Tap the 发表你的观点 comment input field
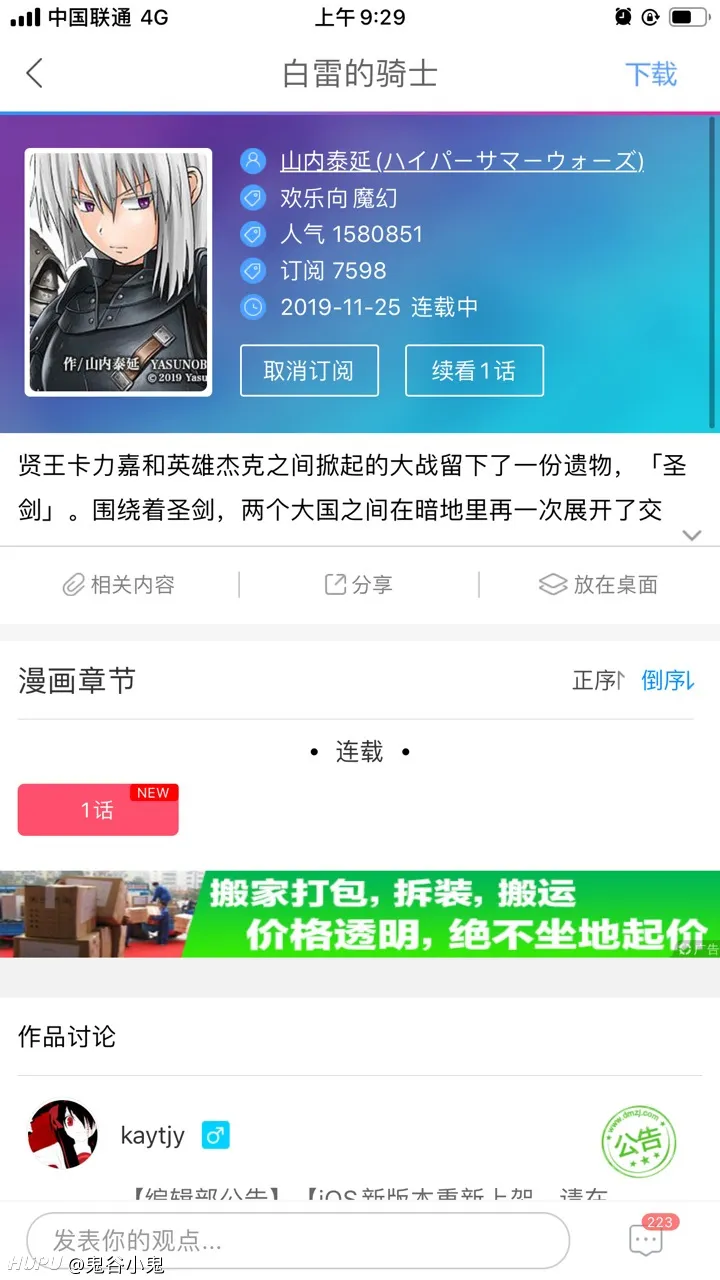Viewport: 720px width, 1280px height. 298,1241
